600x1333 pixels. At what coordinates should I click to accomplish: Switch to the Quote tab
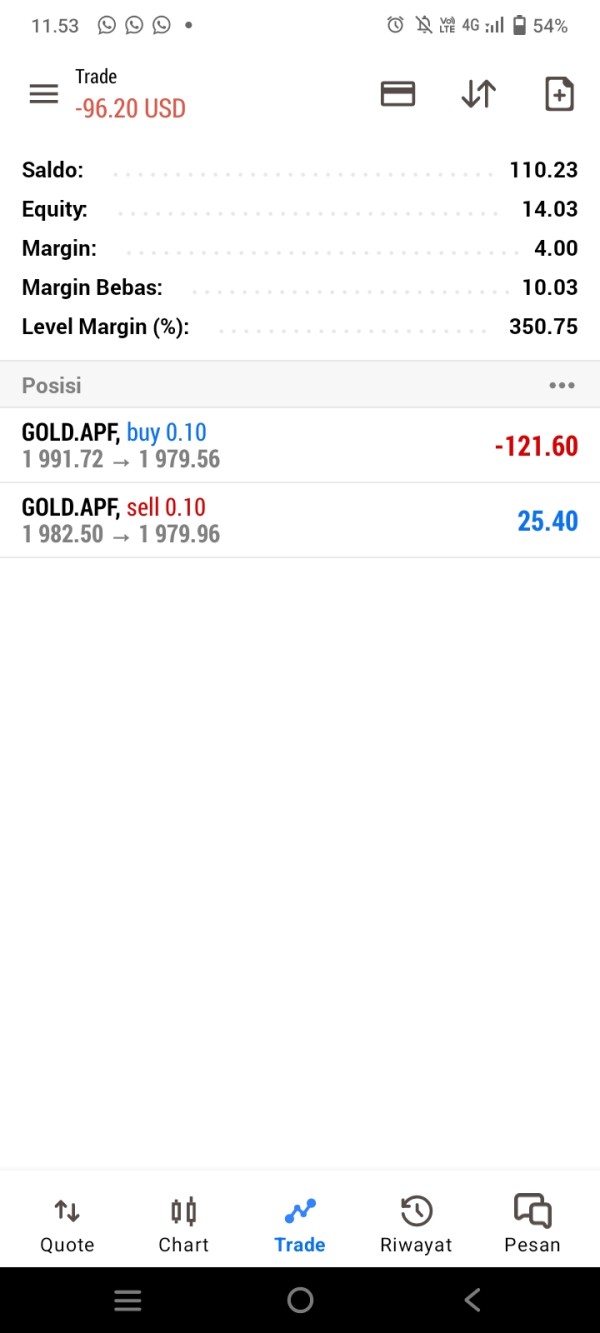pos(67,1224)
